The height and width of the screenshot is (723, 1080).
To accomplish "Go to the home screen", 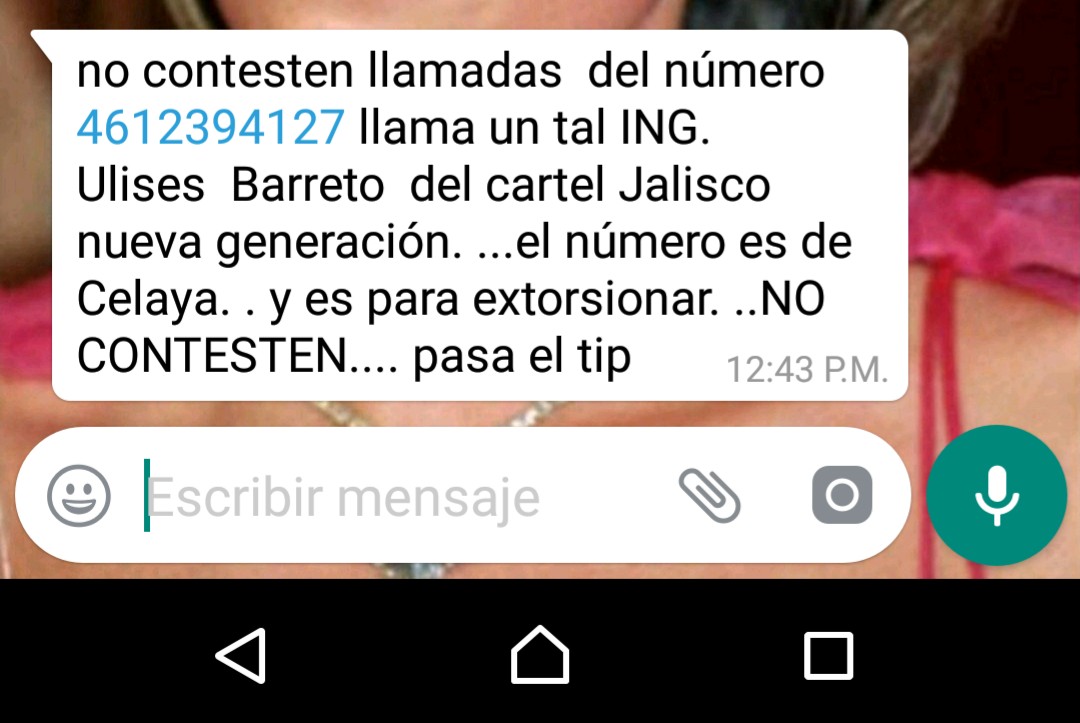I will pos(540,656).
